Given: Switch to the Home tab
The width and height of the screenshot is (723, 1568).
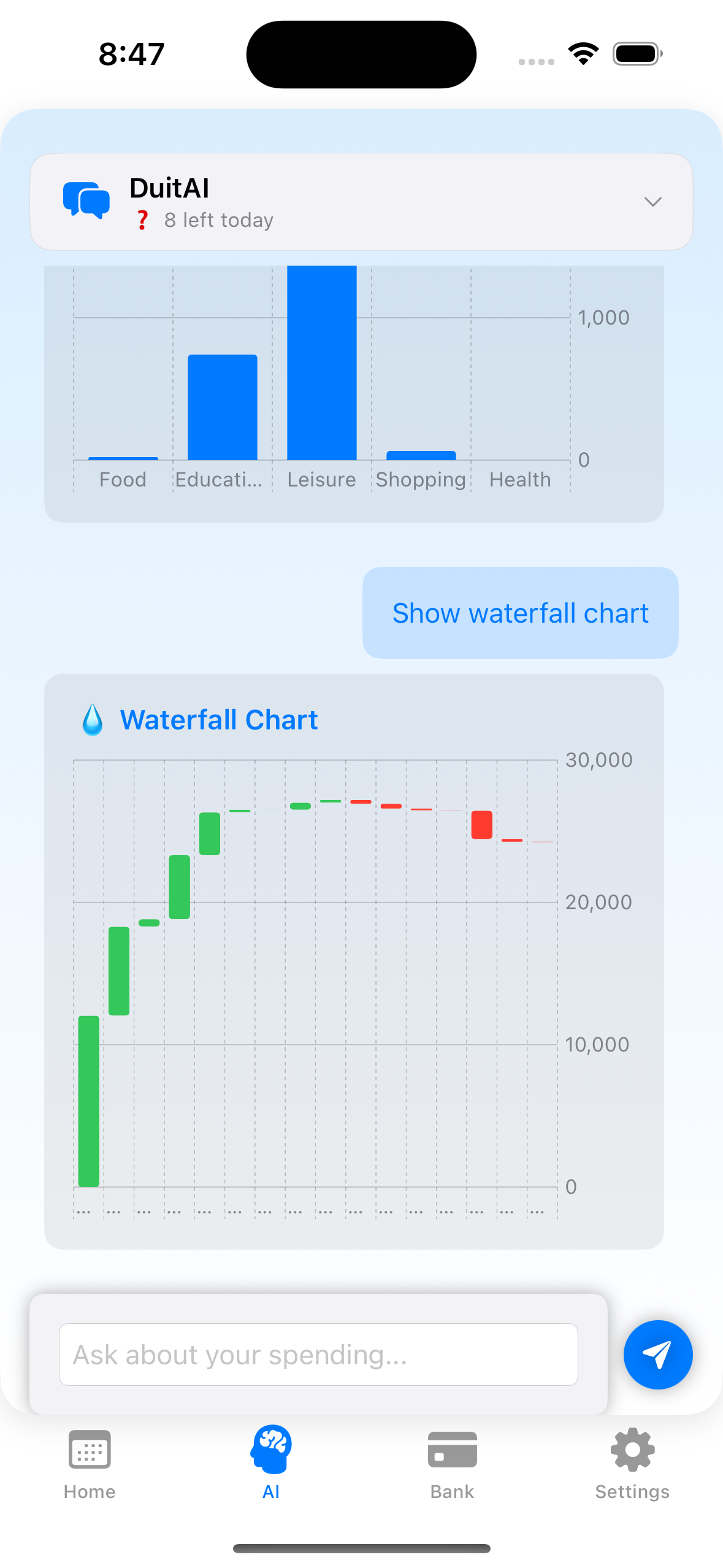Looking at the screenshot, I should click(x=90, y=1464).
